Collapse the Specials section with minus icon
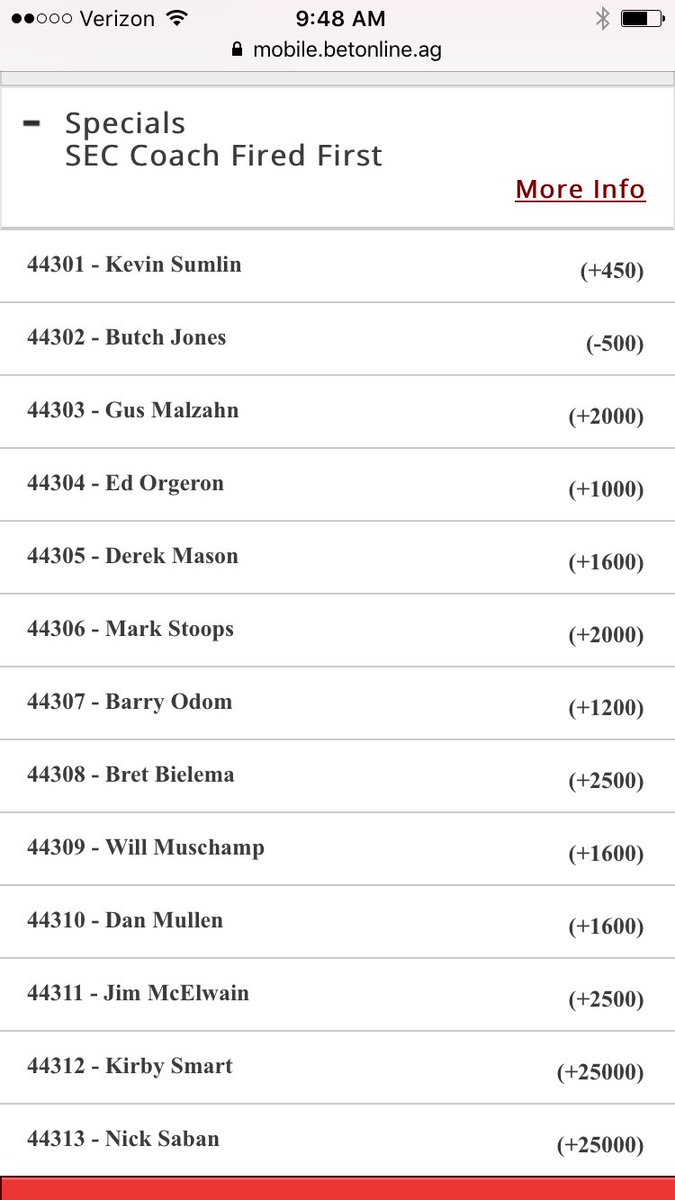This screenshot has width=675, height=1200. [32, 123]
